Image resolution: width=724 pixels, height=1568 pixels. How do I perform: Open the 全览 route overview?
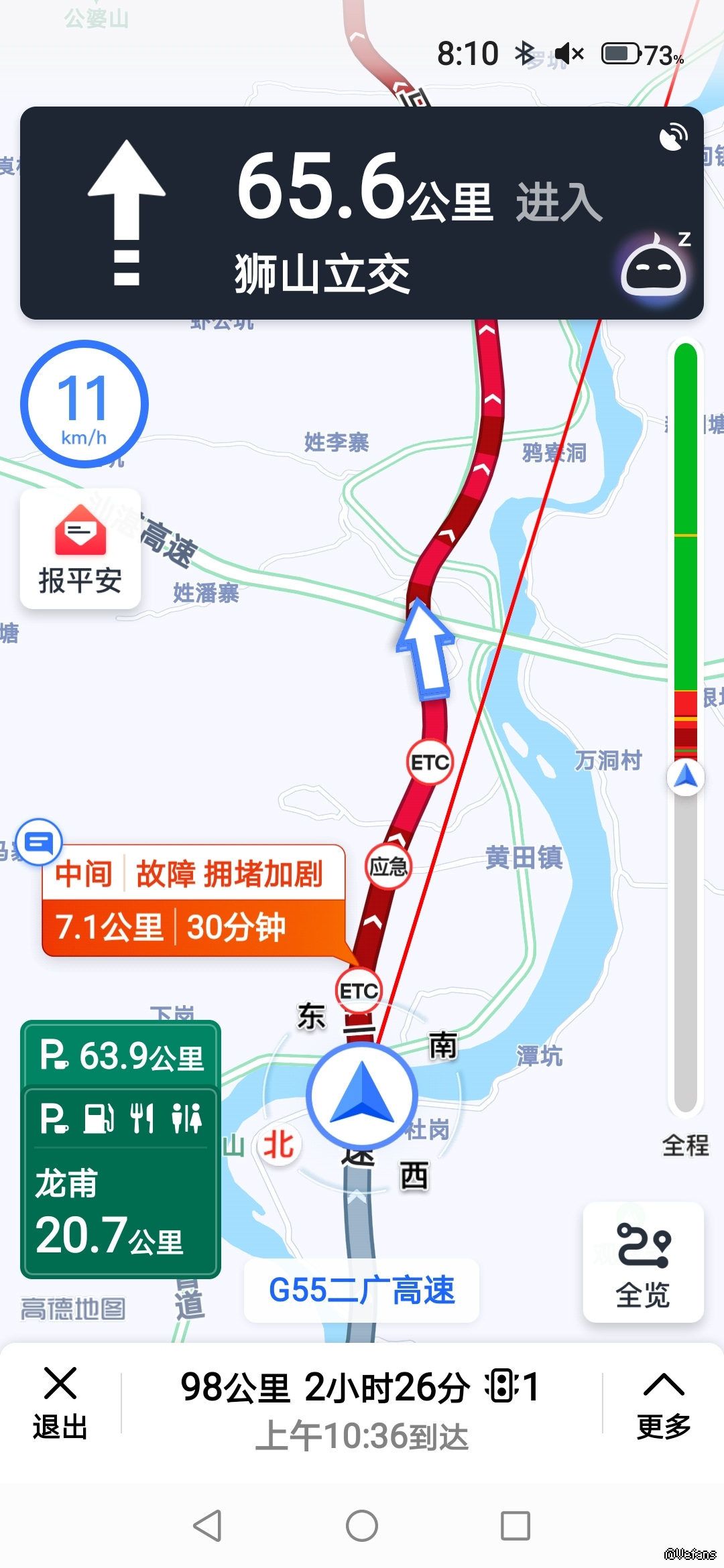tap(643, 1262)
